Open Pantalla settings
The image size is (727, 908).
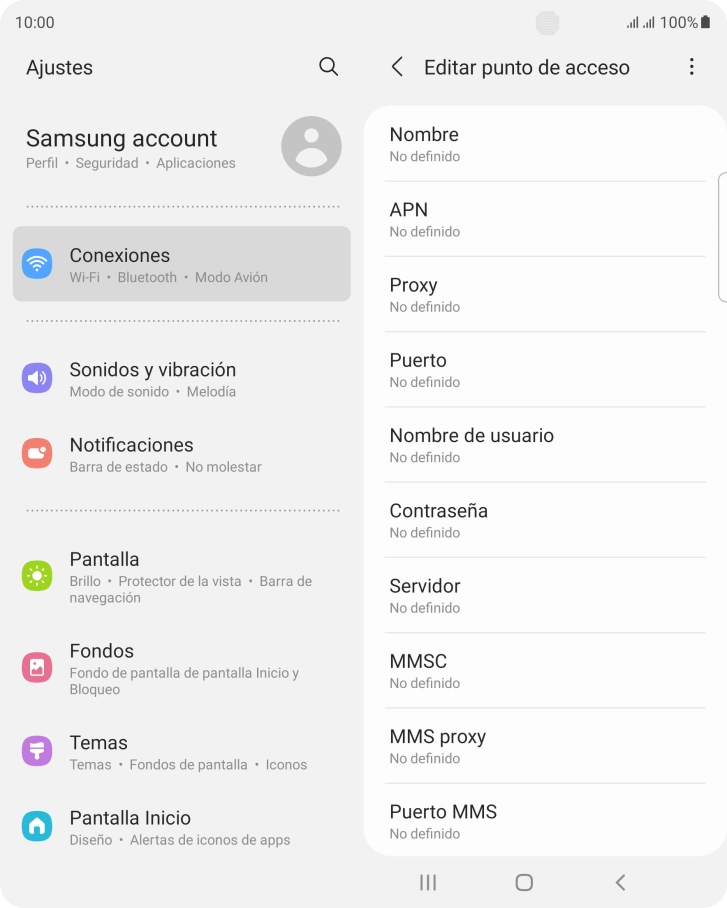pos(181,577)
